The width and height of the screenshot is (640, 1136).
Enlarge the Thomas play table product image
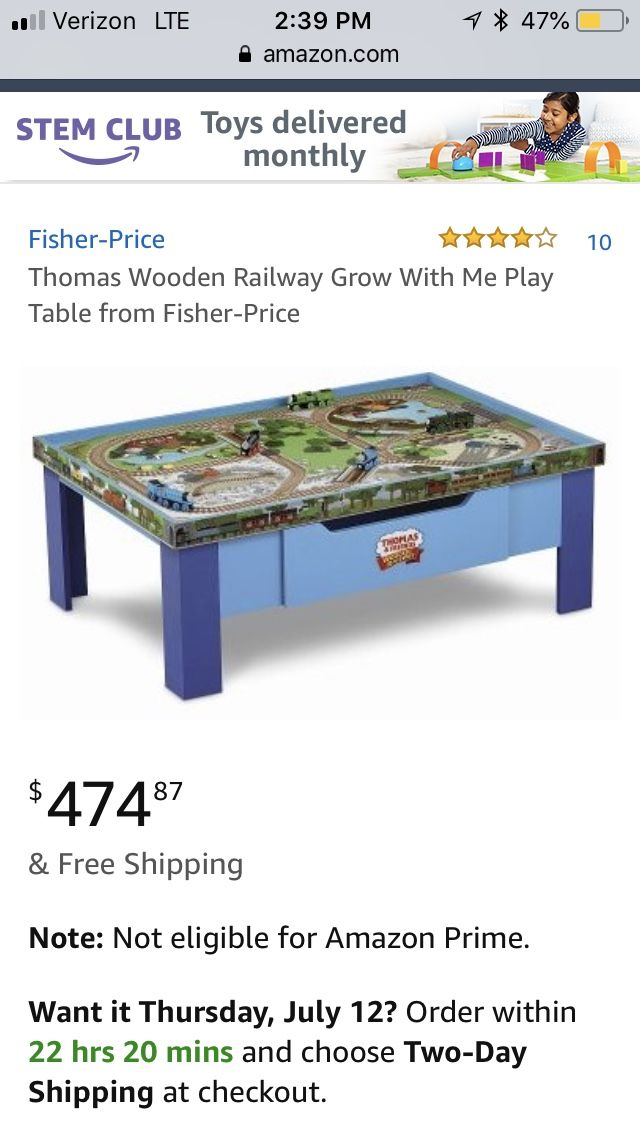click(319, 536)
